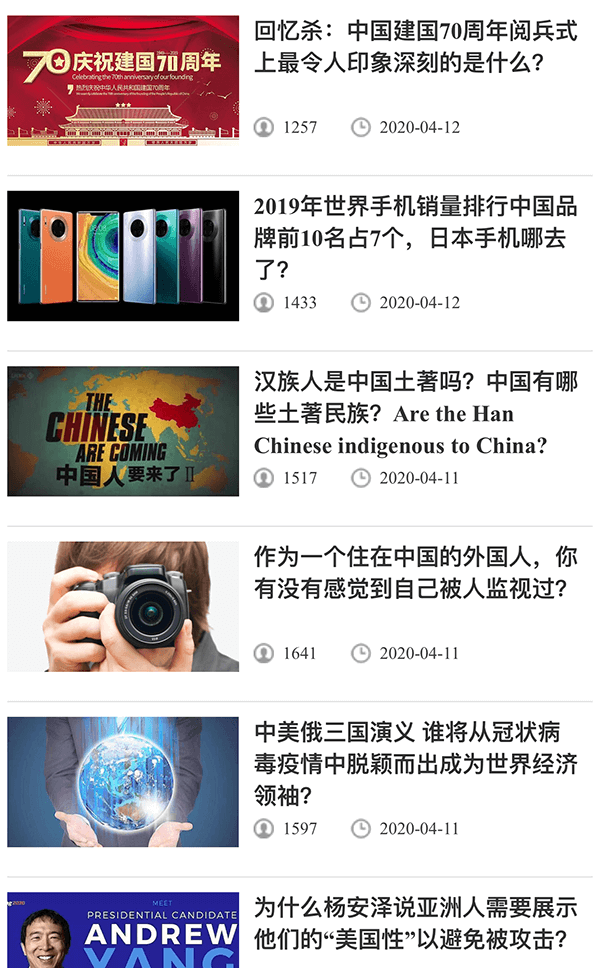Read the 2019年世界手机销量排行 article

click(x=415, y=238)
